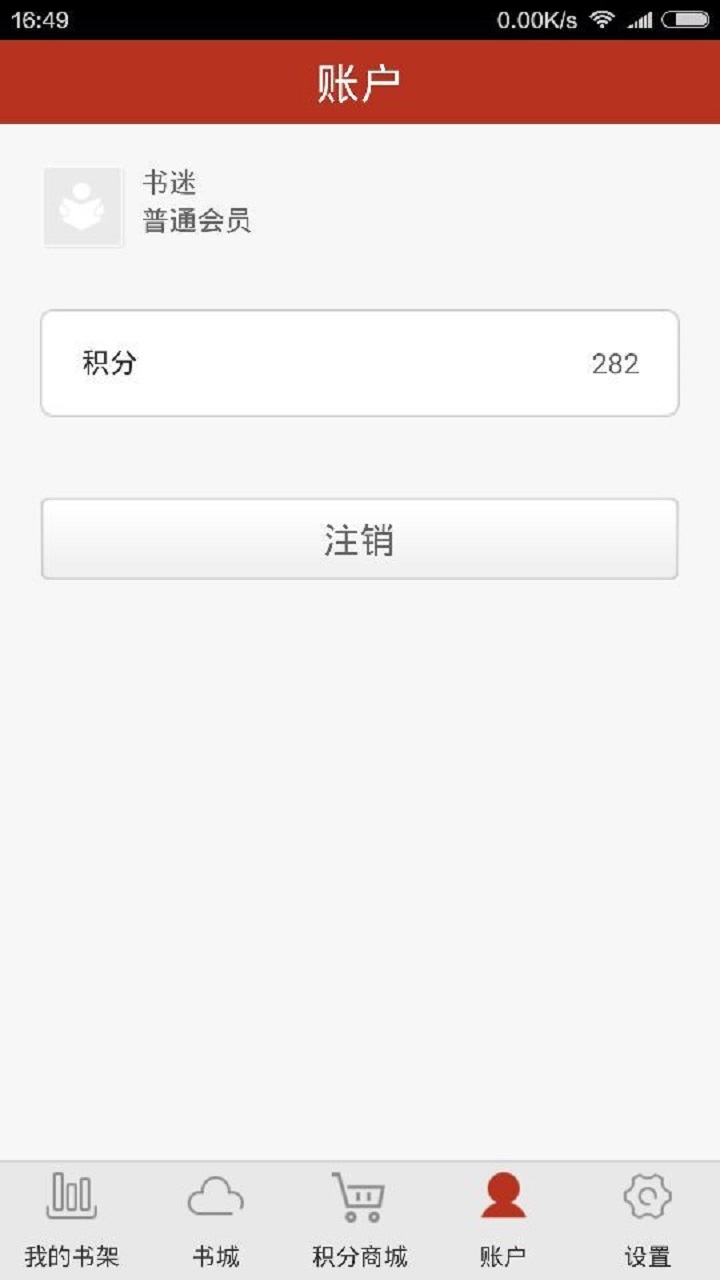Open the 设置 tab
The height and width of the screenshot is (1280, 720).
pos(647,1221)
